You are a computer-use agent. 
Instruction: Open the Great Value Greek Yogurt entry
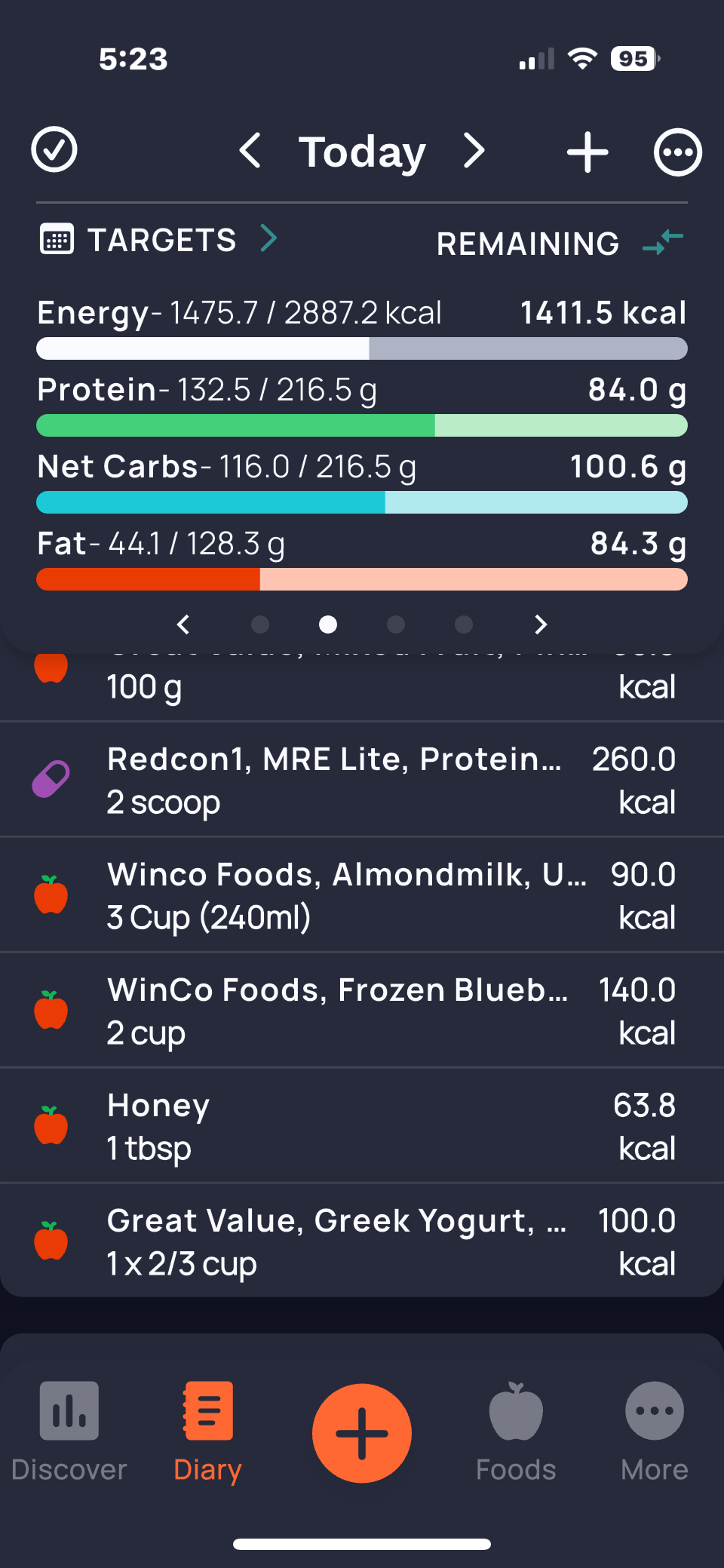point(362,1241)
